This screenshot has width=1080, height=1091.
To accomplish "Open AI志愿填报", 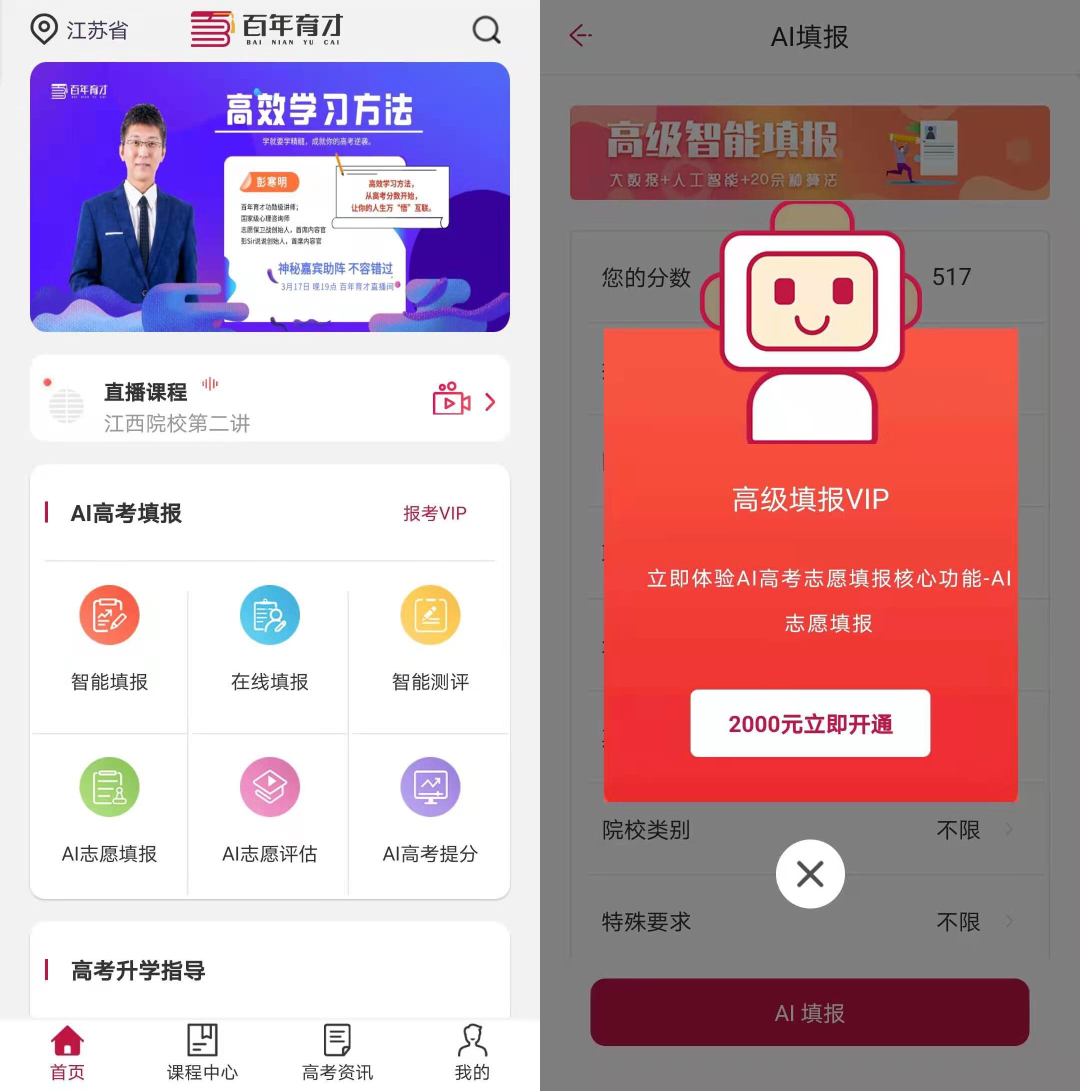I will point(109,809).
